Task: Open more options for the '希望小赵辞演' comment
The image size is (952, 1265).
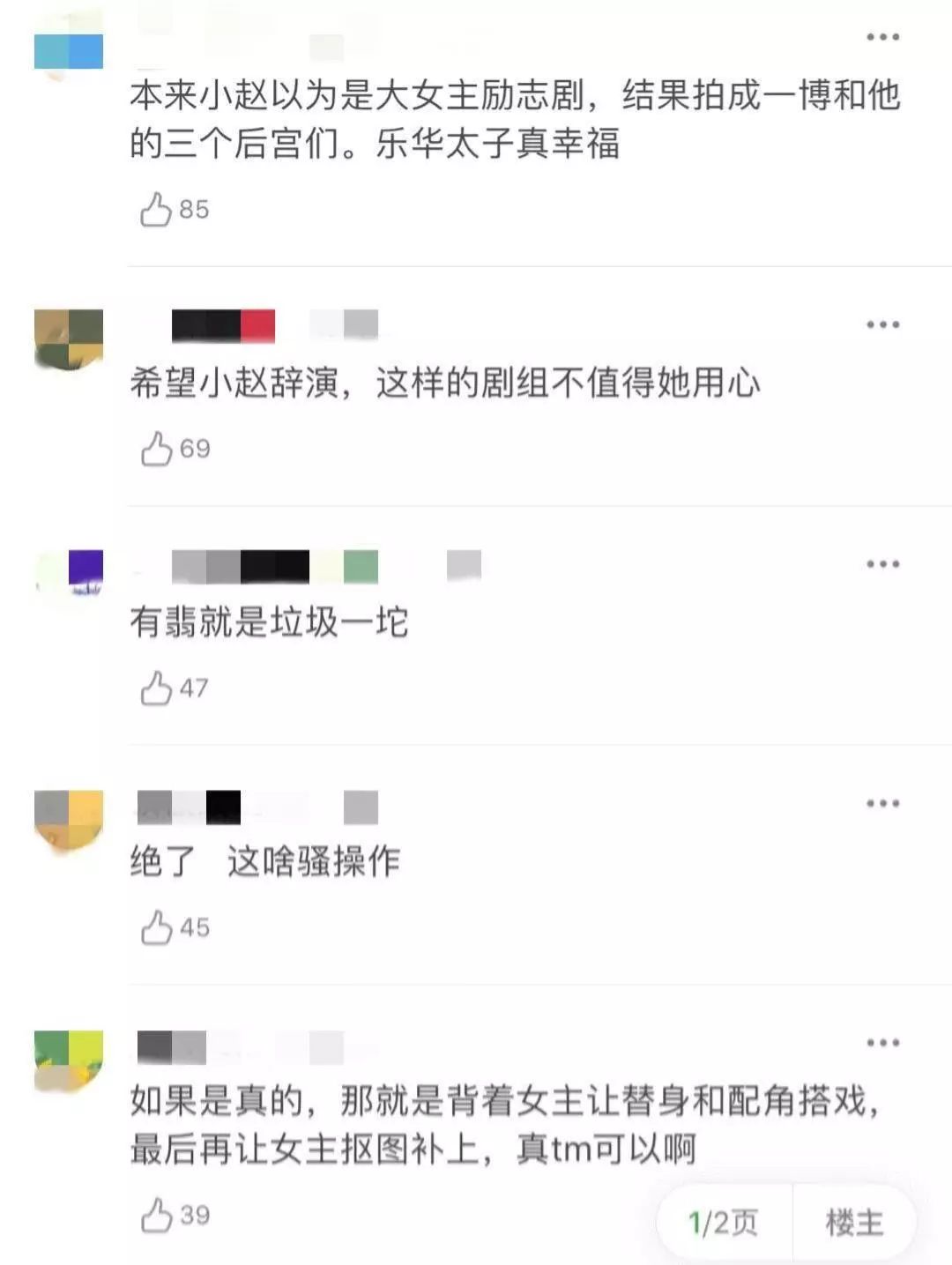Action: point(882,324)
